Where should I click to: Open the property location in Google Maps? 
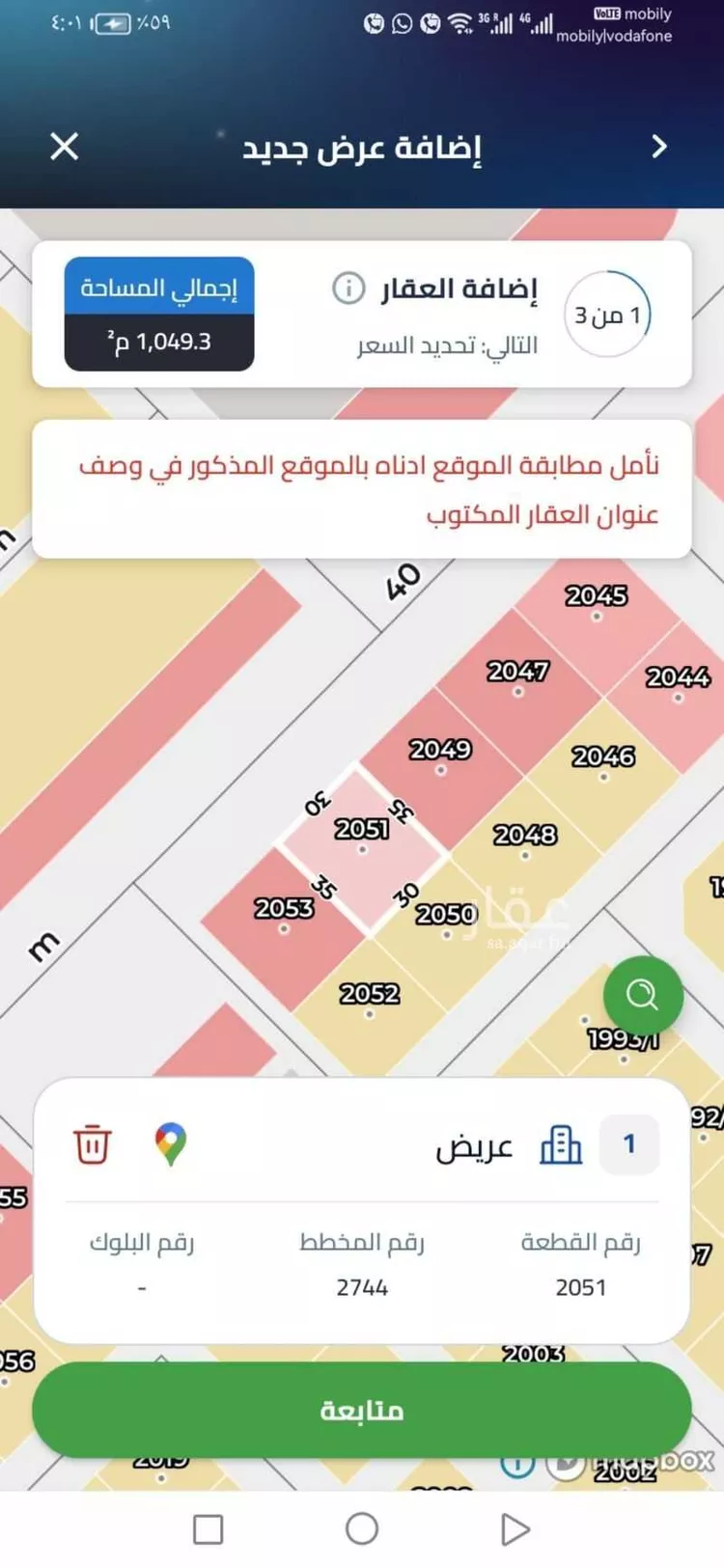pos(172,1146)
